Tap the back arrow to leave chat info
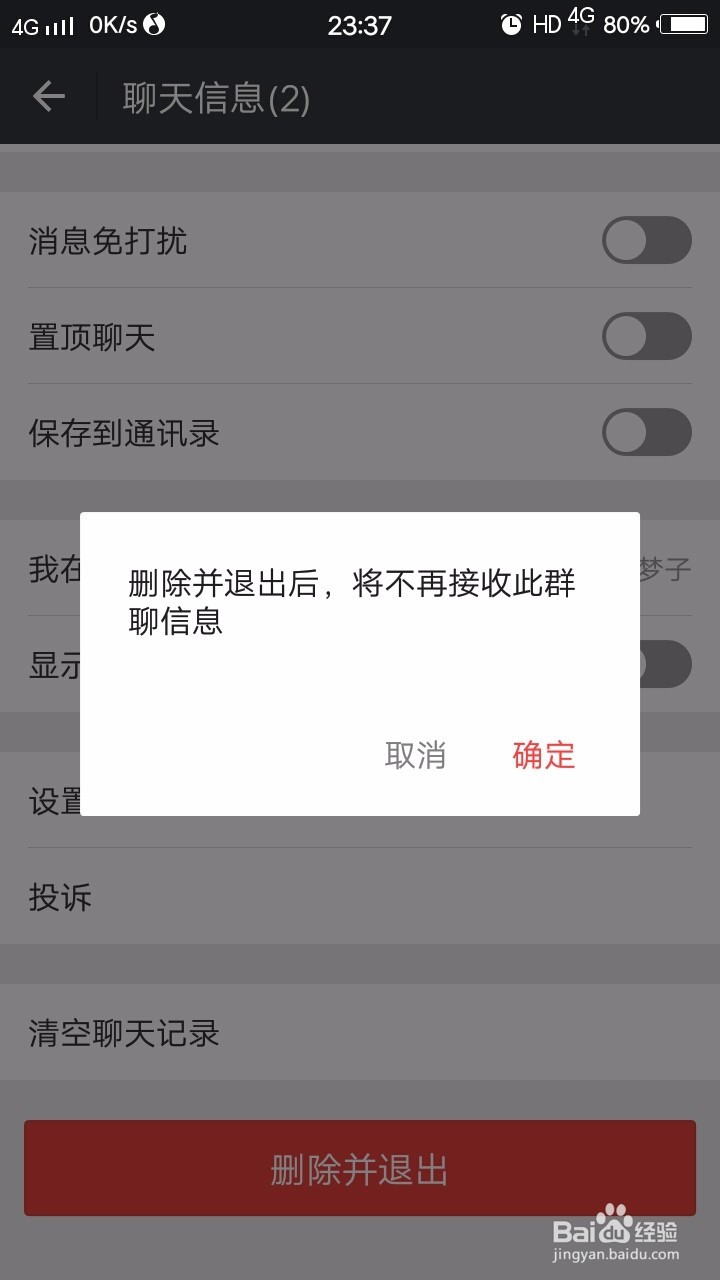The width and height of the screenshot is (720, 1280). click(x=46, y=97)
